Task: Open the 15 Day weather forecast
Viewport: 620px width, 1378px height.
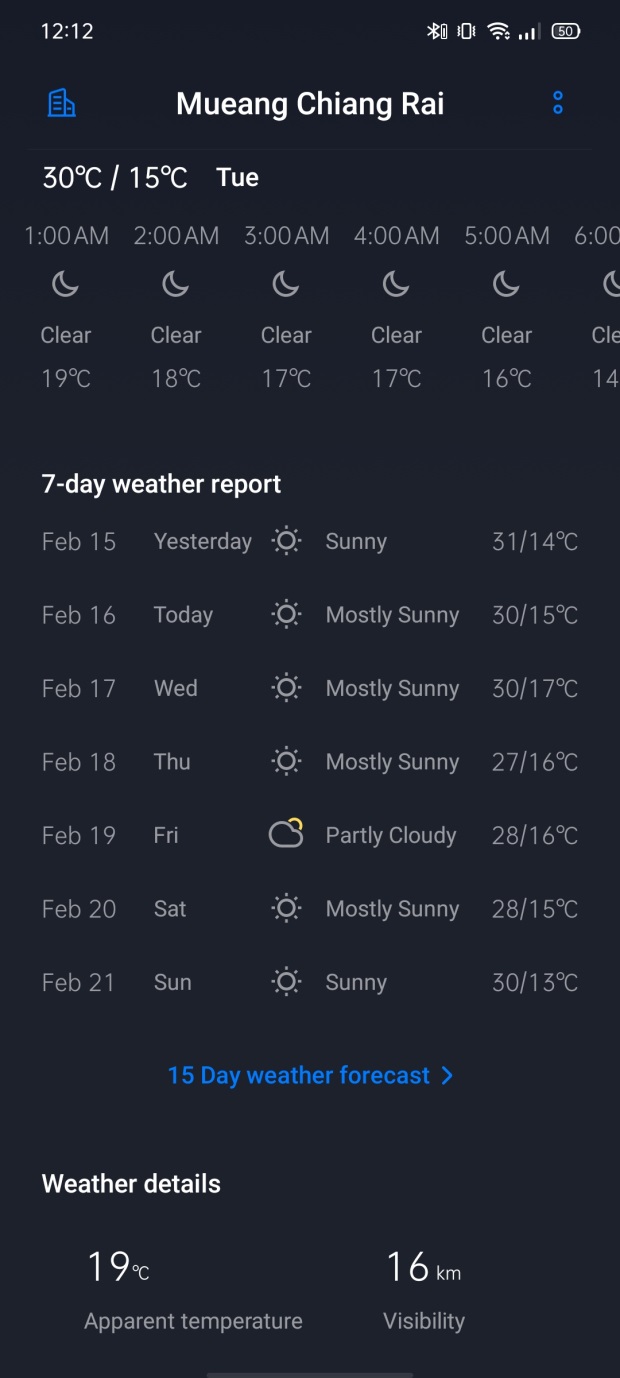Action: click(310, 1075)
